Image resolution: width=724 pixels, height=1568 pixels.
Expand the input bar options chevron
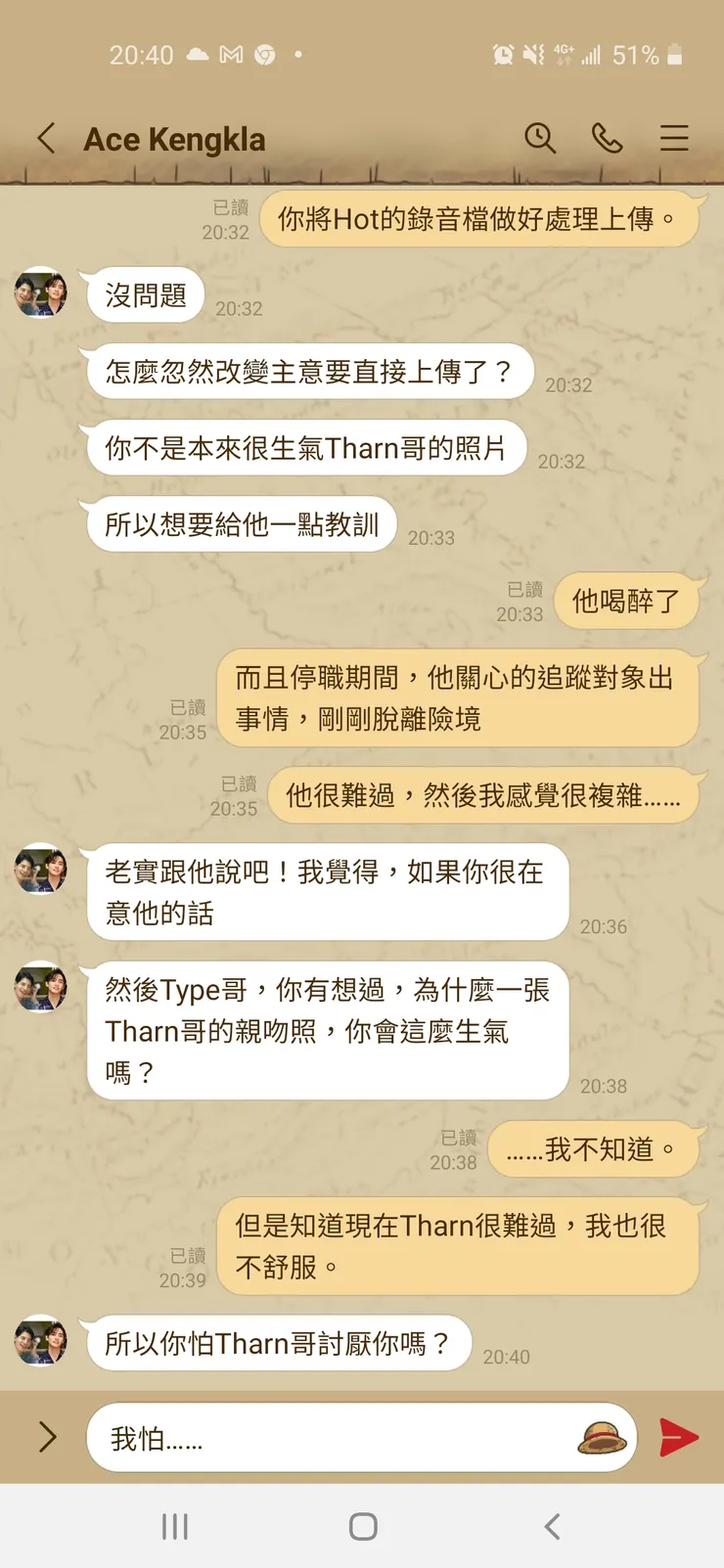45,1438
